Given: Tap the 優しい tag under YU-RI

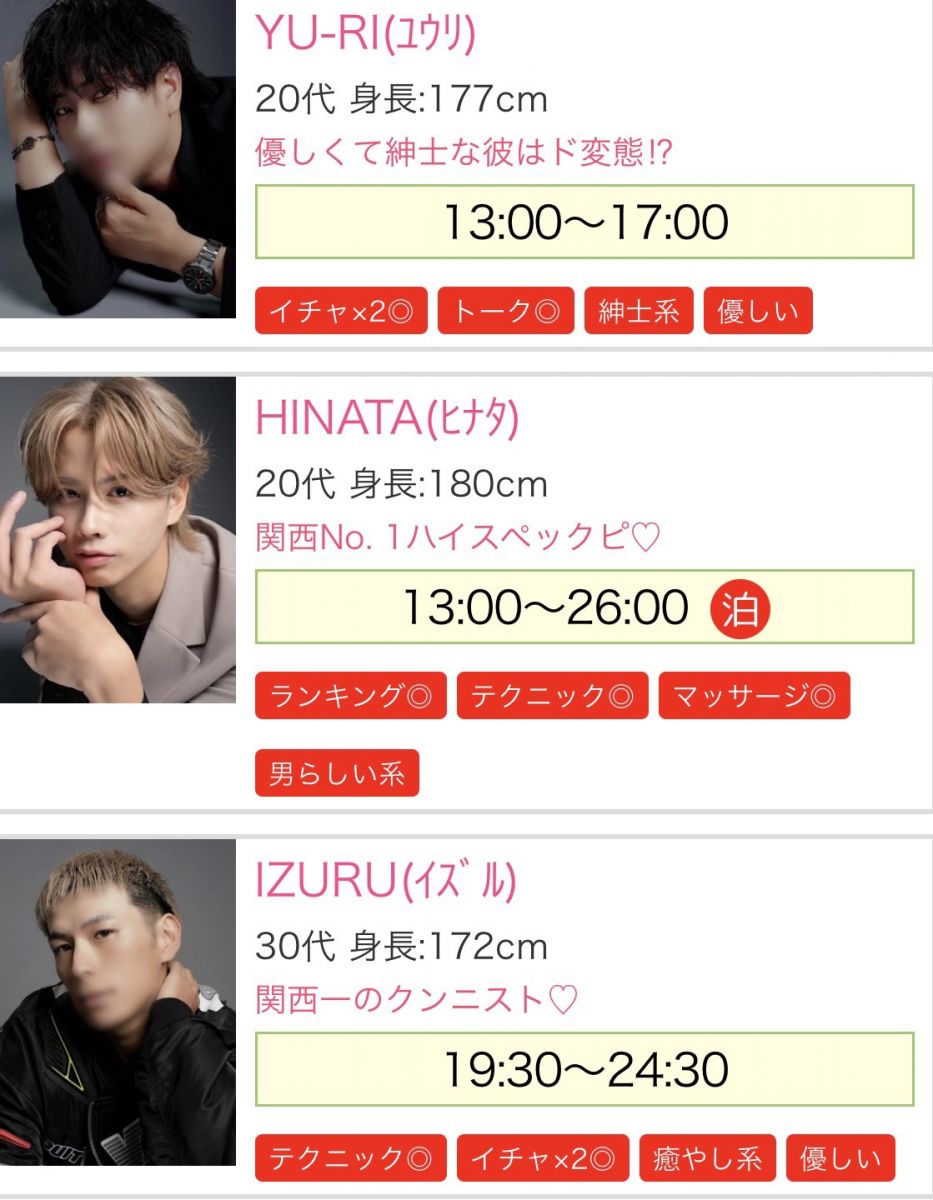Looking at the screenshot, I should 758,311.
